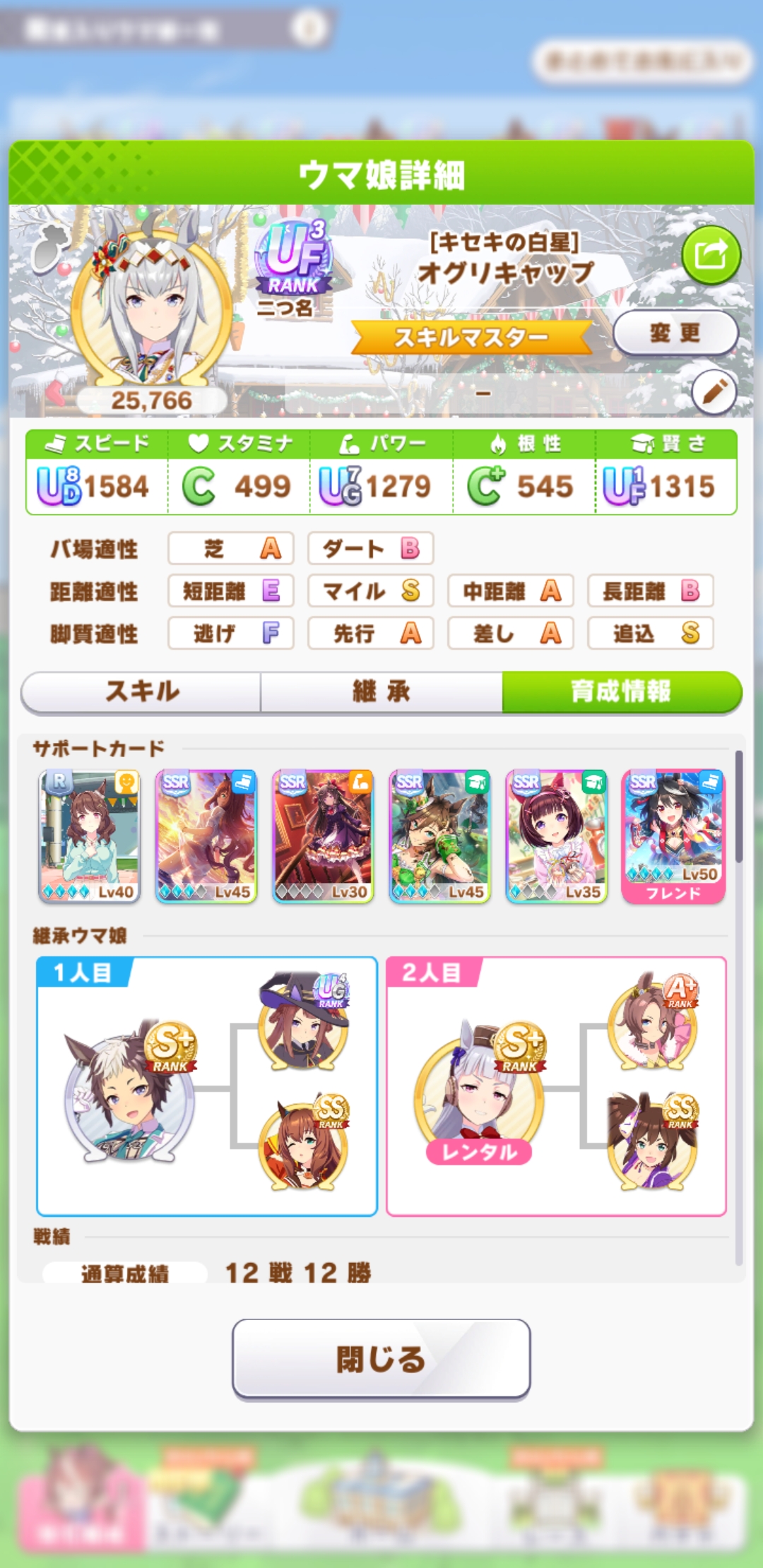The image size is (763, 1568).
Task: Open the SSR support card Lv35
Action: point(557,836)
